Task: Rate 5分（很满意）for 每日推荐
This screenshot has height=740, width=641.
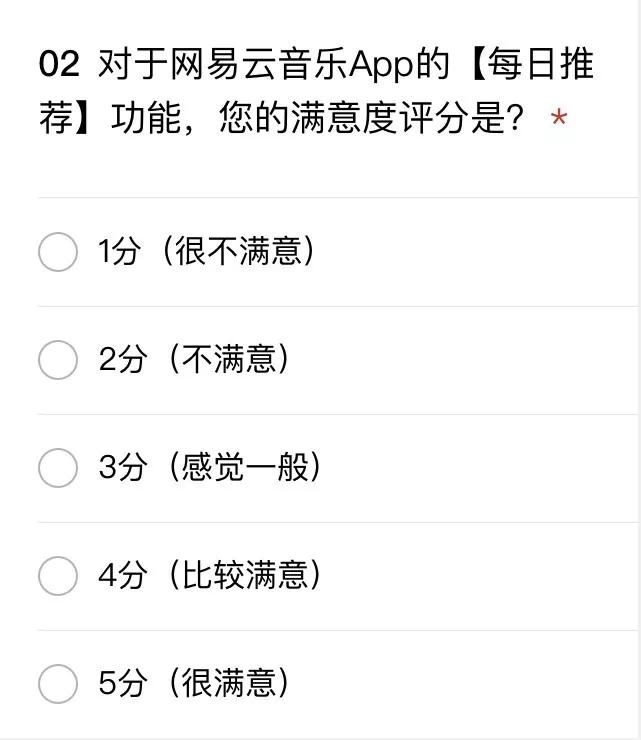Action: 58,684
